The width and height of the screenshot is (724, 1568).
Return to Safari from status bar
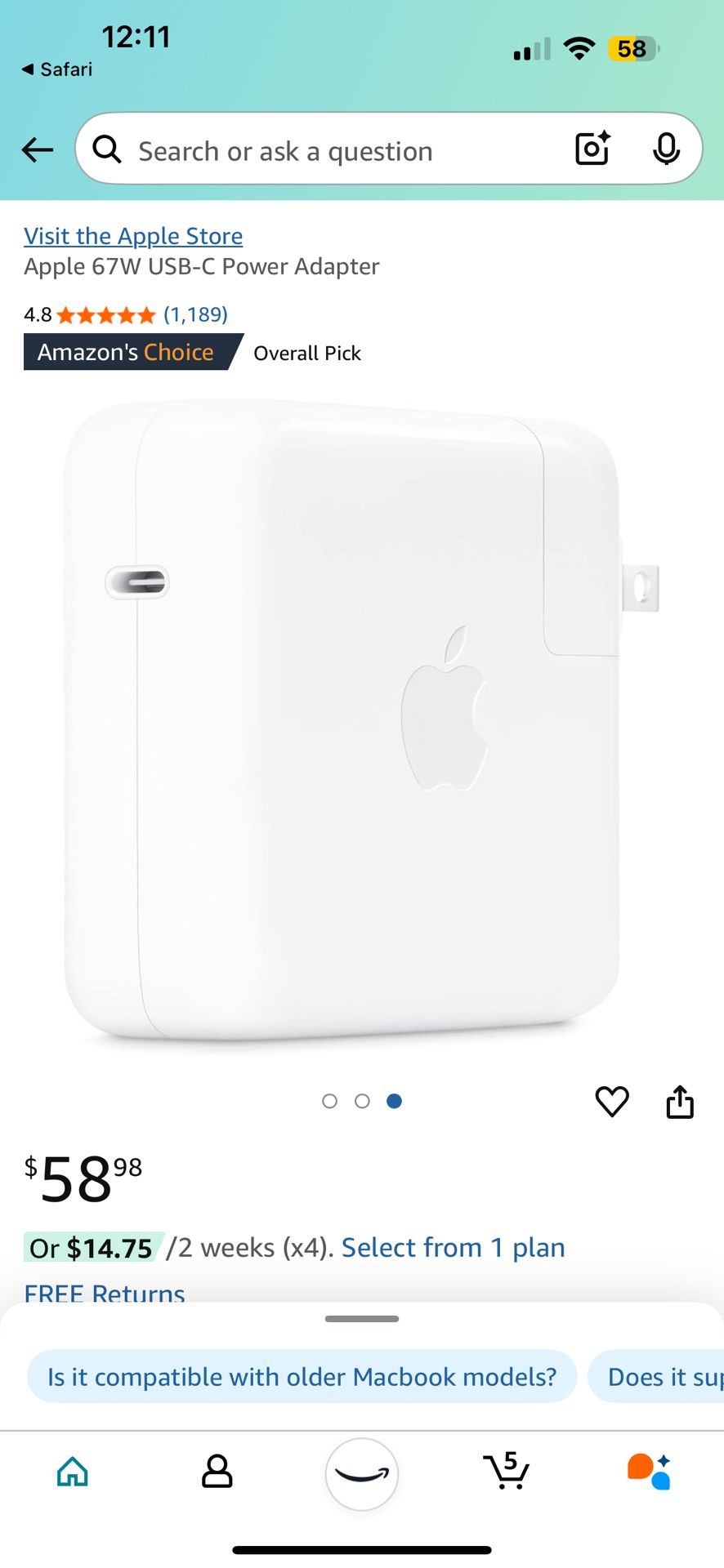[x=57, y=69]
